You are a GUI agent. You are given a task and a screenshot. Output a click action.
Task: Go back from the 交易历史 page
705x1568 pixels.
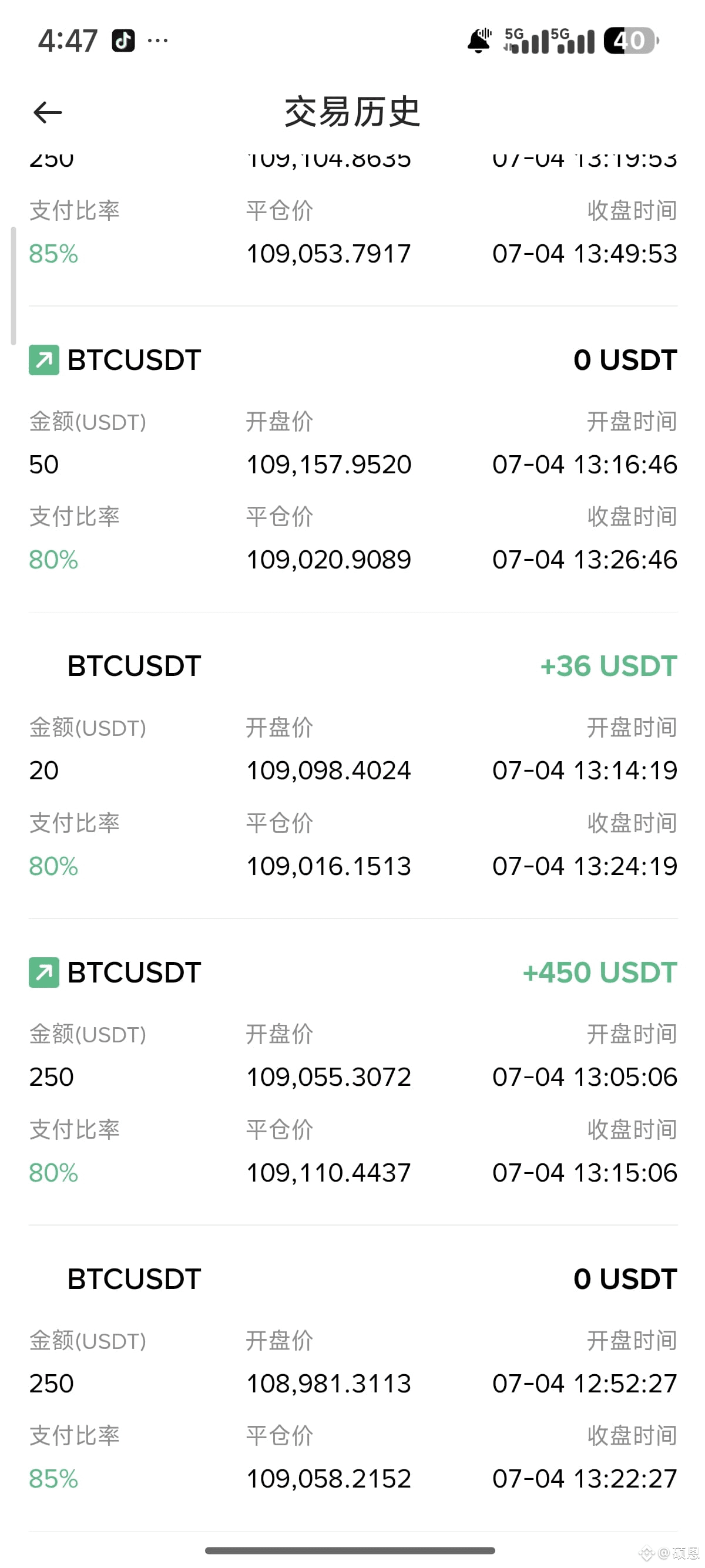point(48,113)
